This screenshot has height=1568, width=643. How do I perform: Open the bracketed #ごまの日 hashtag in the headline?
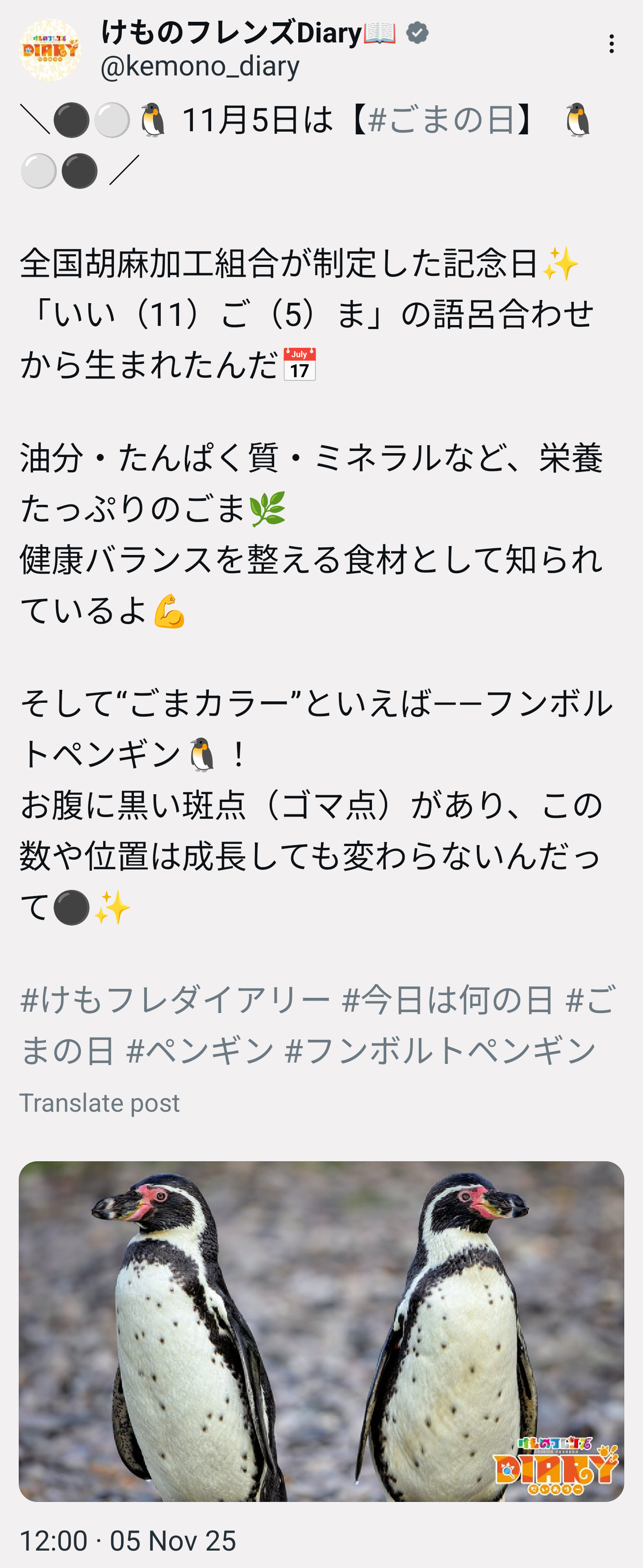click(442, 119)
